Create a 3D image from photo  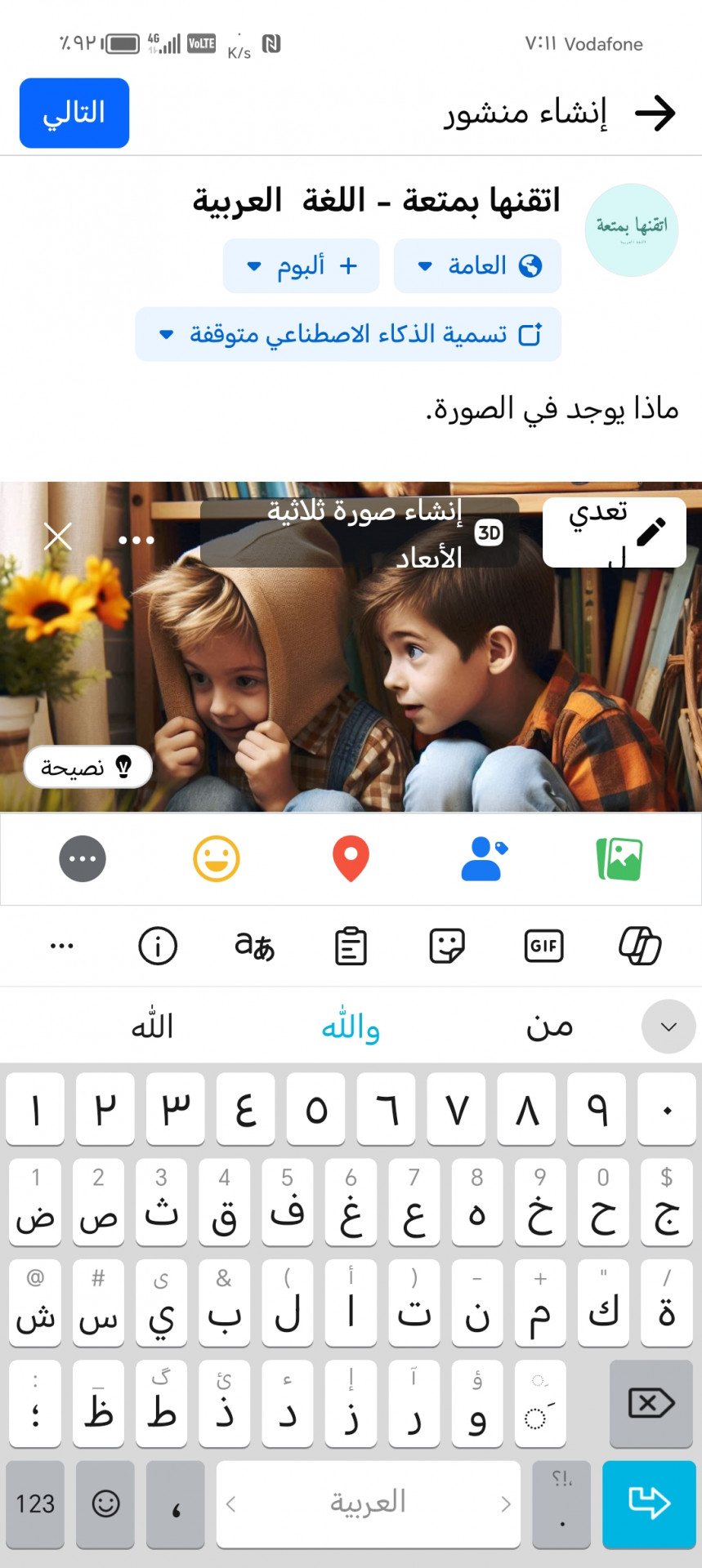point(360,532)
